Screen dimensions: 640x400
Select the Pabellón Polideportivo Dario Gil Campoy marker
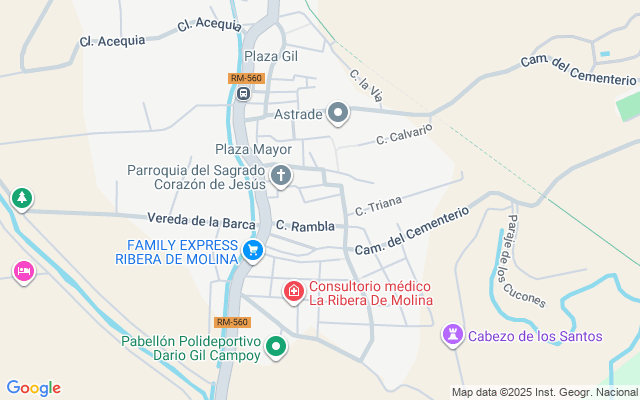click(x=278, y=348)
